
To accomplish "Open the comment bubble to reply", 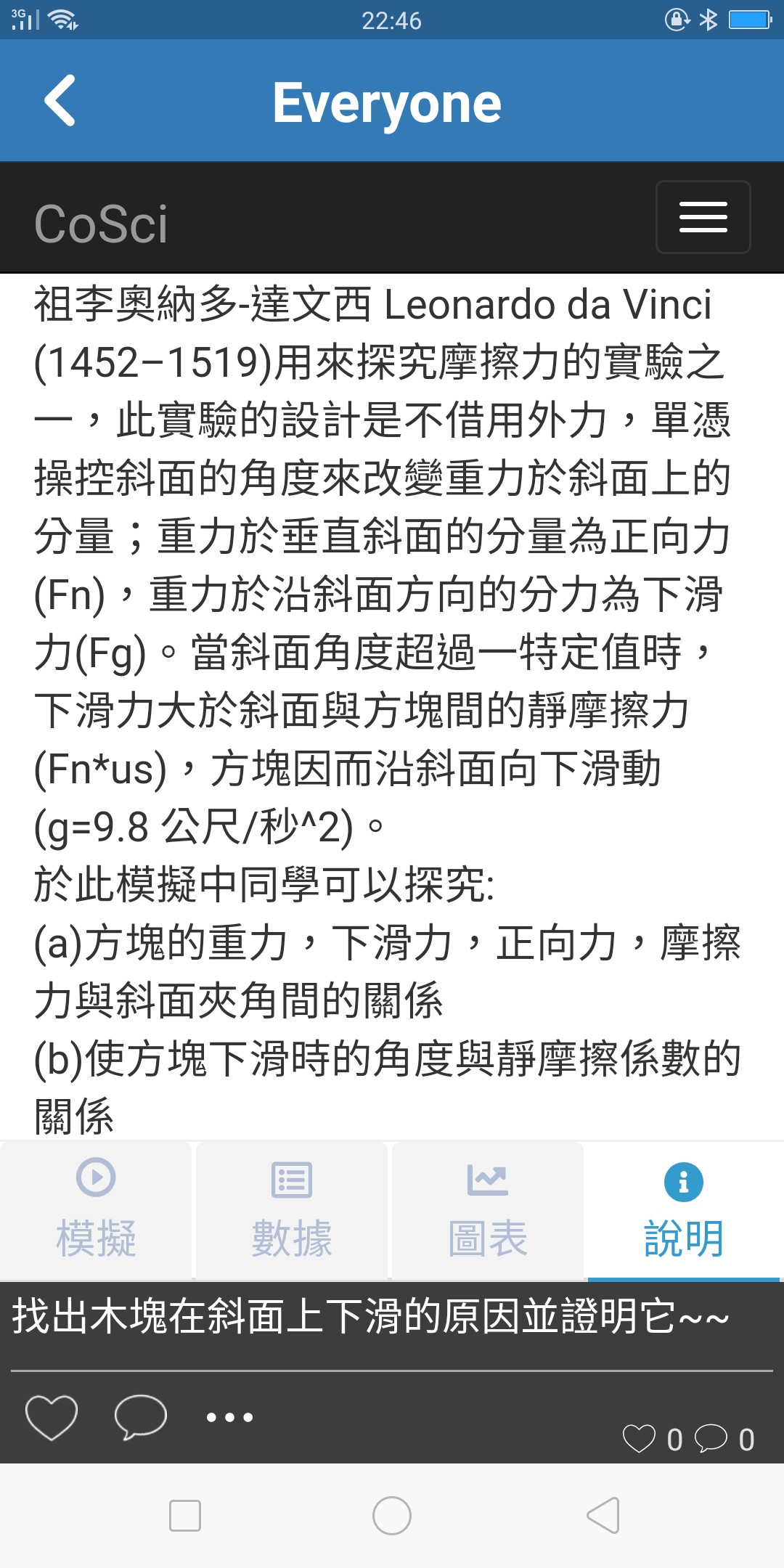I will pos(141,1416).
